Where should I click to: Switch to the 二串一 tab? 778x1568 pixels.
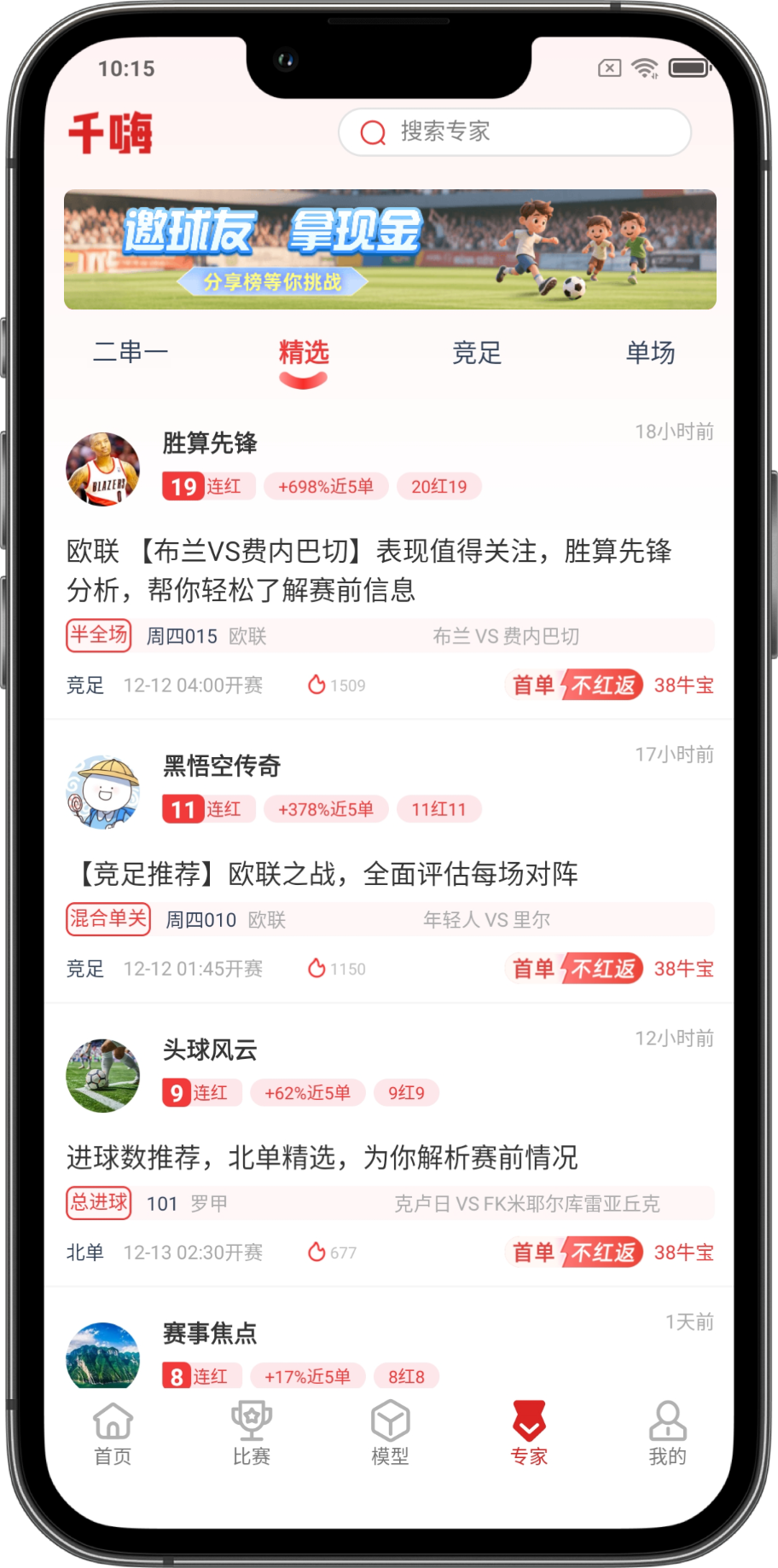pyautogui.click(x=131, y=352)
